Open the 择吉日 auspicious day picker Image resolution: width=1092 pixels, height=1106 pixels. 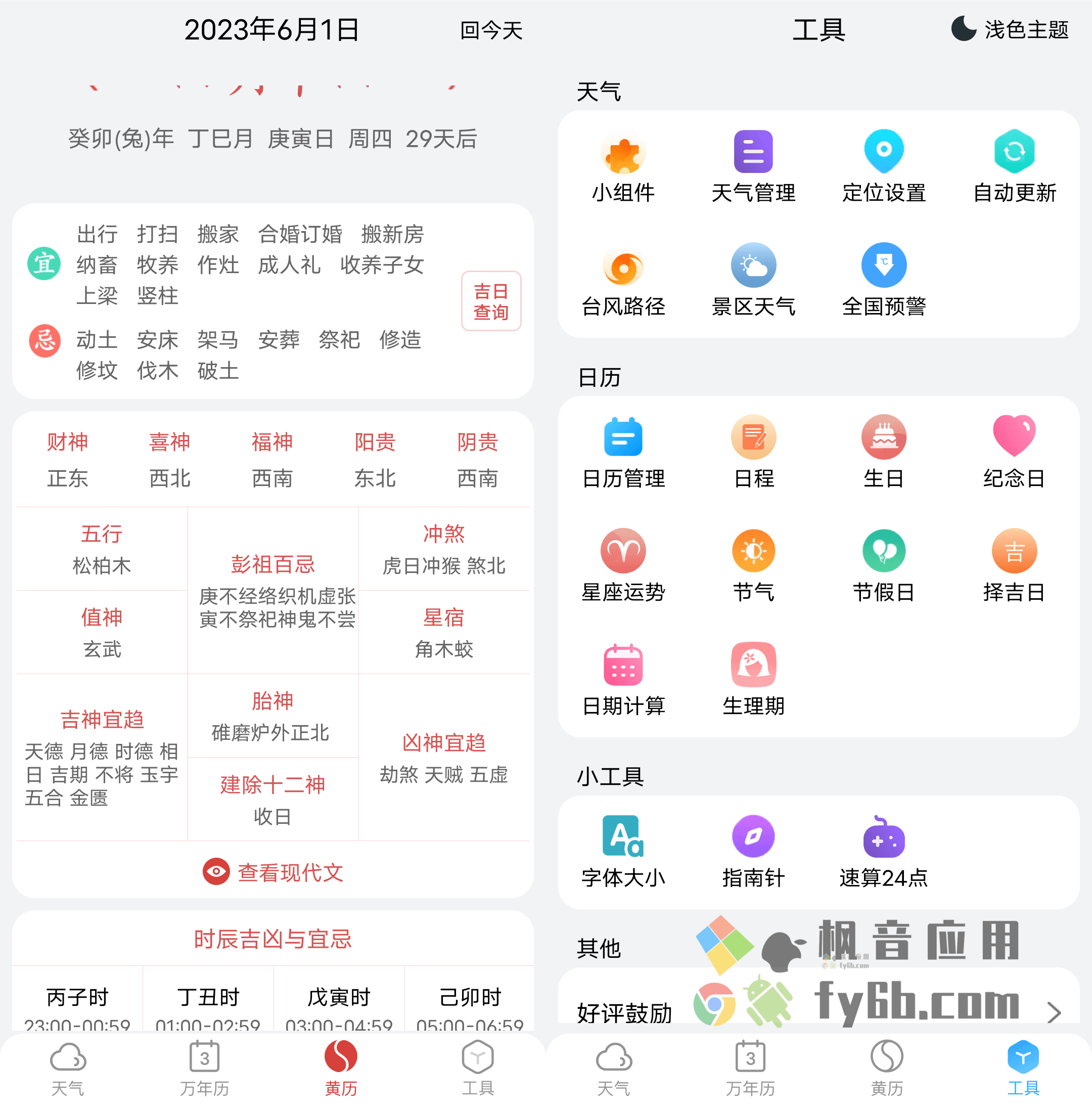[1014, 566]
